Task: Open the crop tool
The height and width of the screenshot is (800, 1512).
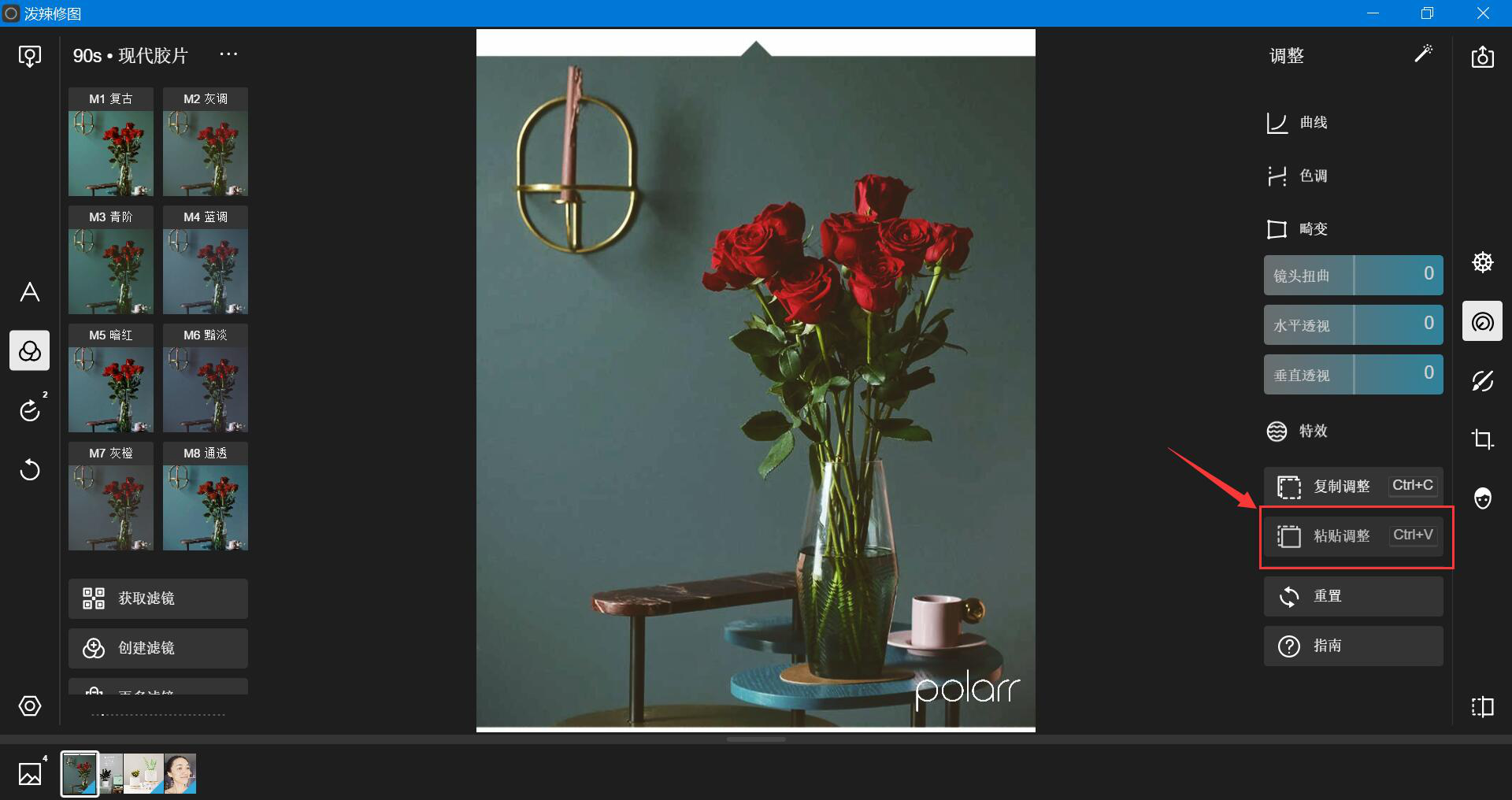Action: click(x=1482, y=439)
